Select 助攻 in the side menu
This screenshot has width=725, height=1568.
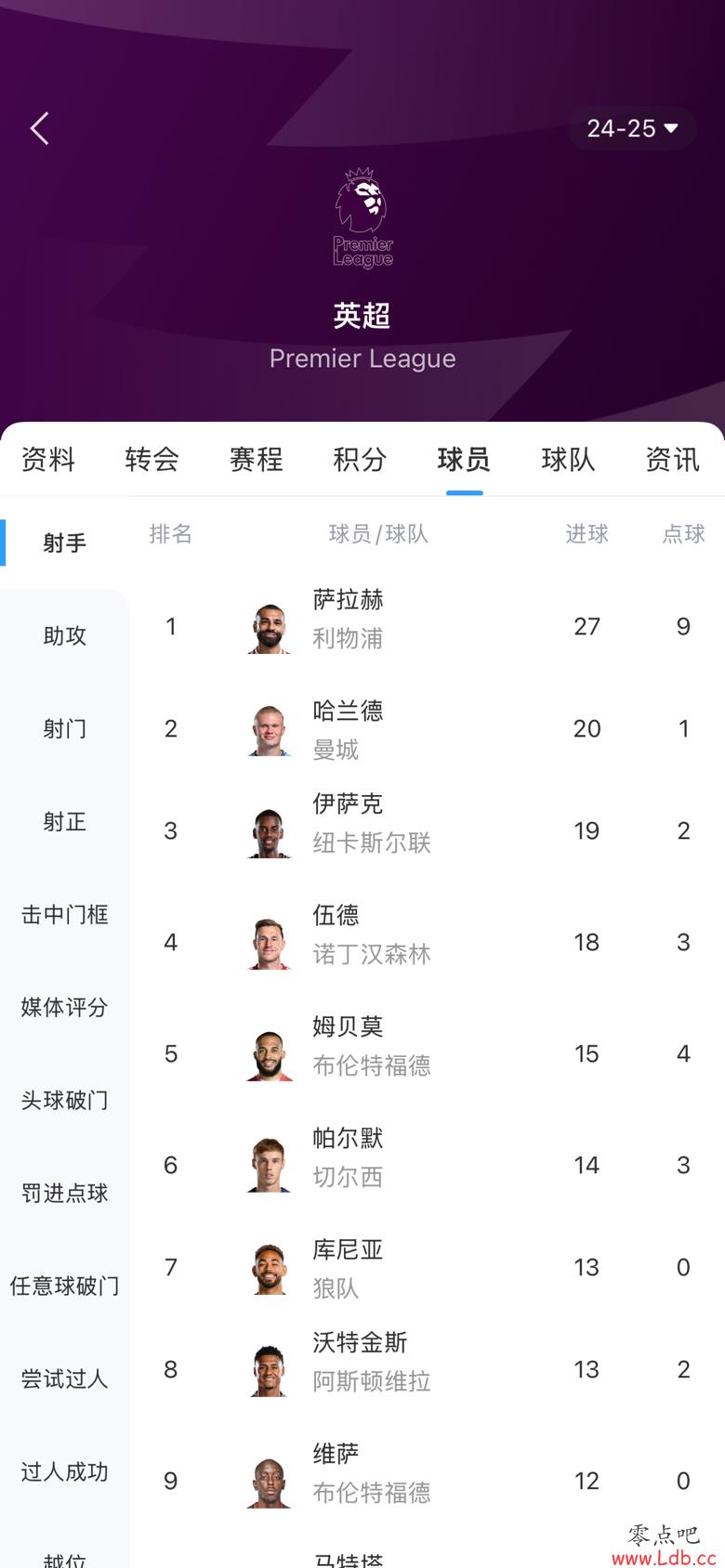click(x=65, y=635)
